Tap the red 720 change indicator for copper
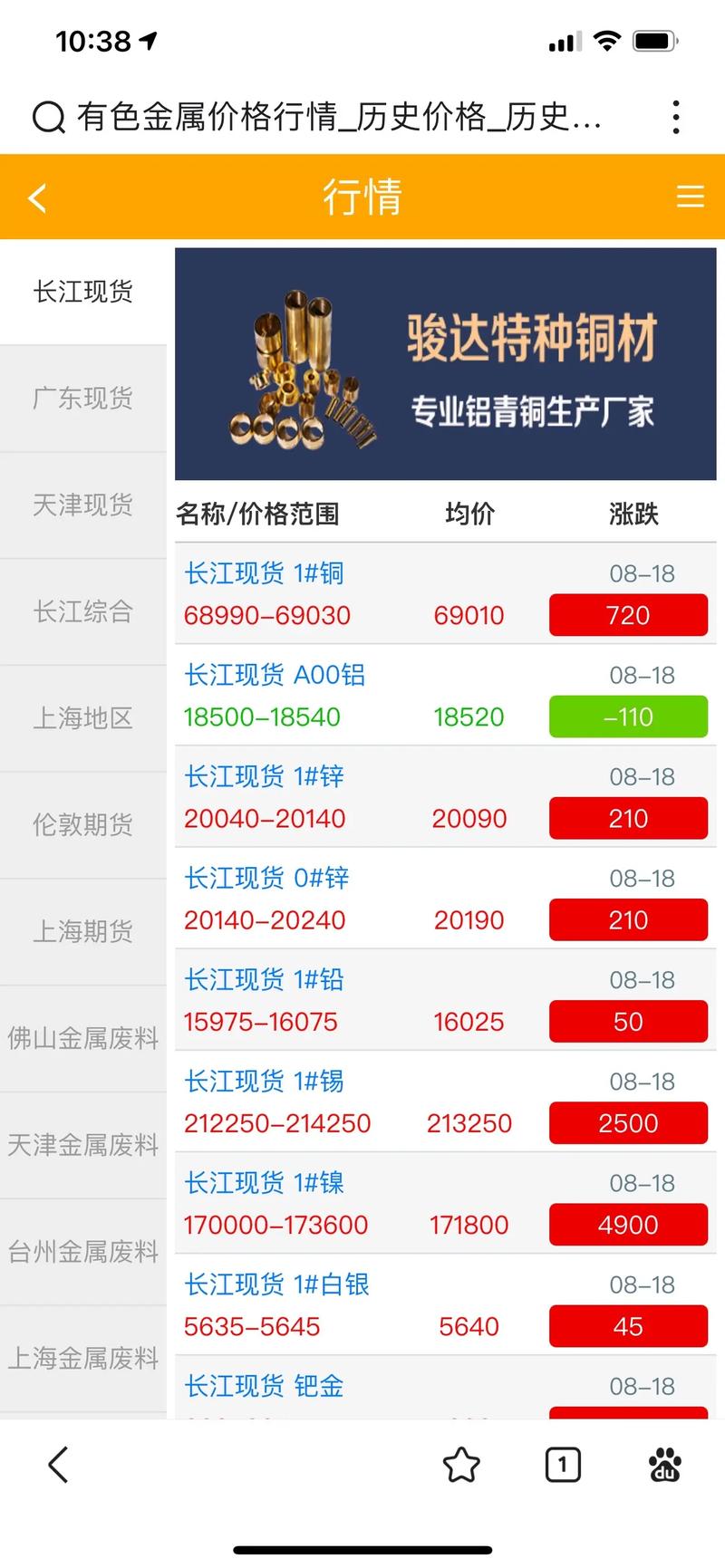 (x=628, y=615)
